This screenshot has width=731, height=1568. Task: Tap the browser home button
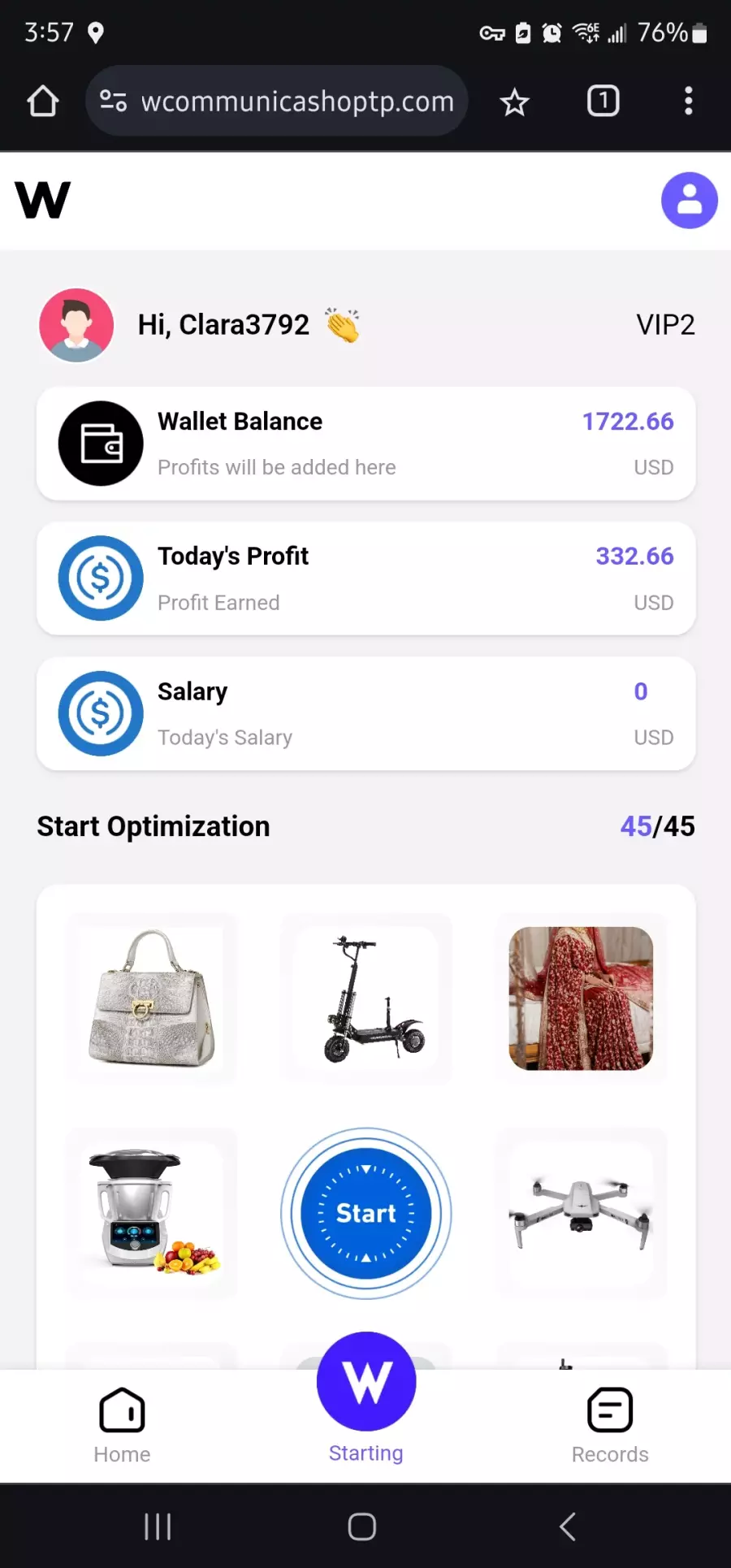43,102
